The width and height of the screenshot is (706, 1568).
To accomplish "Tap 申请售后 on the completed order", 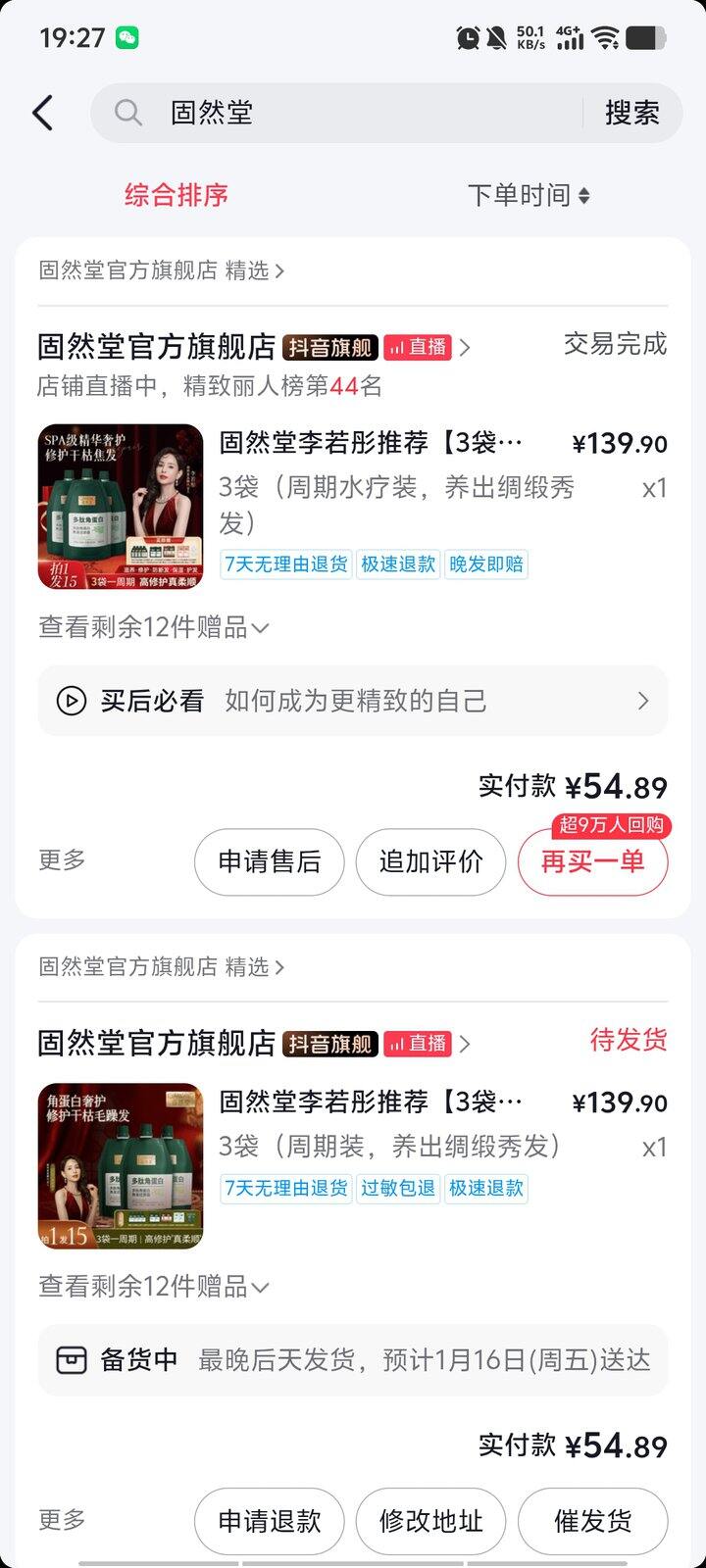I will pyautogui.click(x=269, y=862).
